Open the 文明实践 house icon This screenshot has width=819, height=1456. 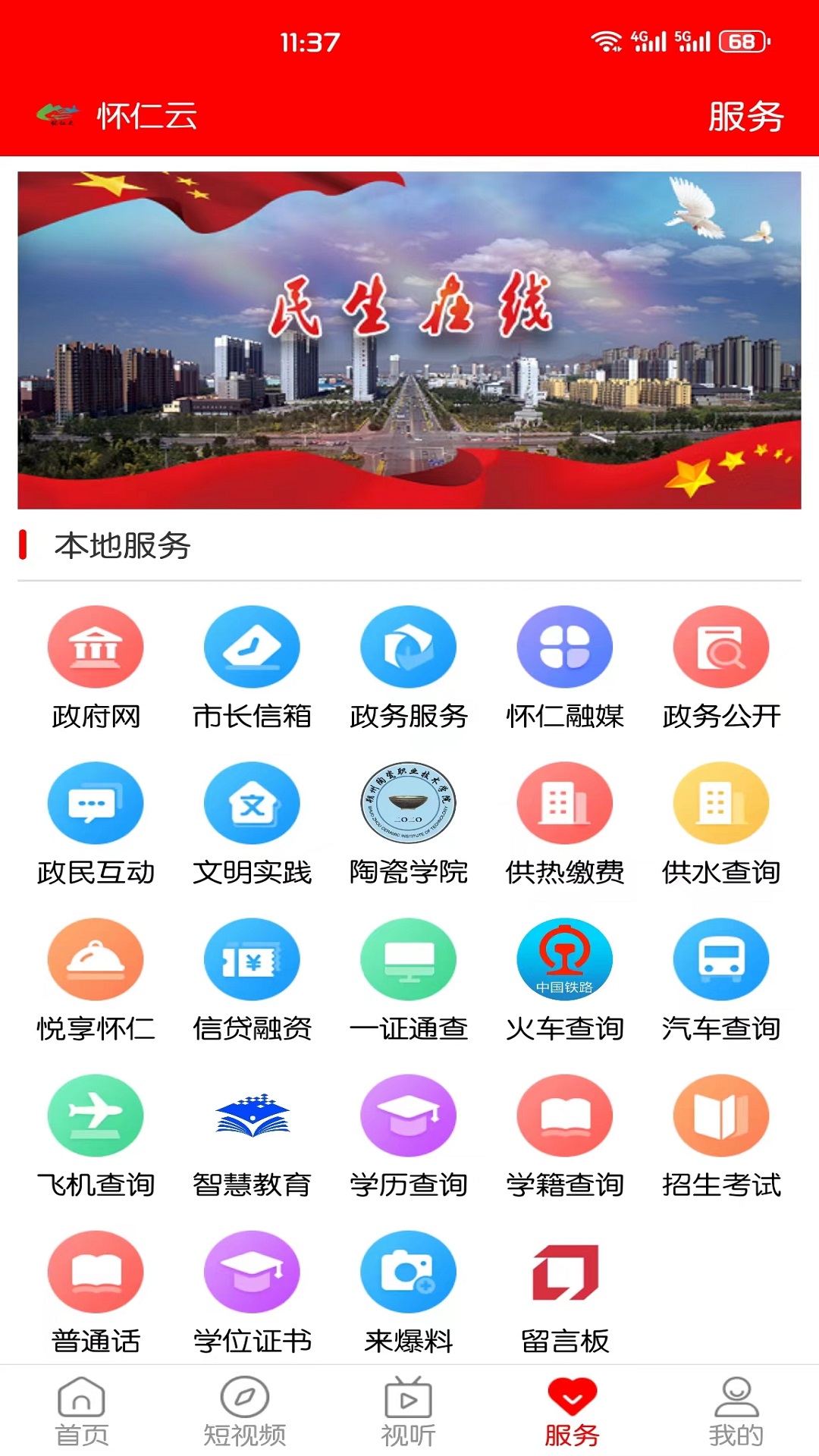coord(253,804)
